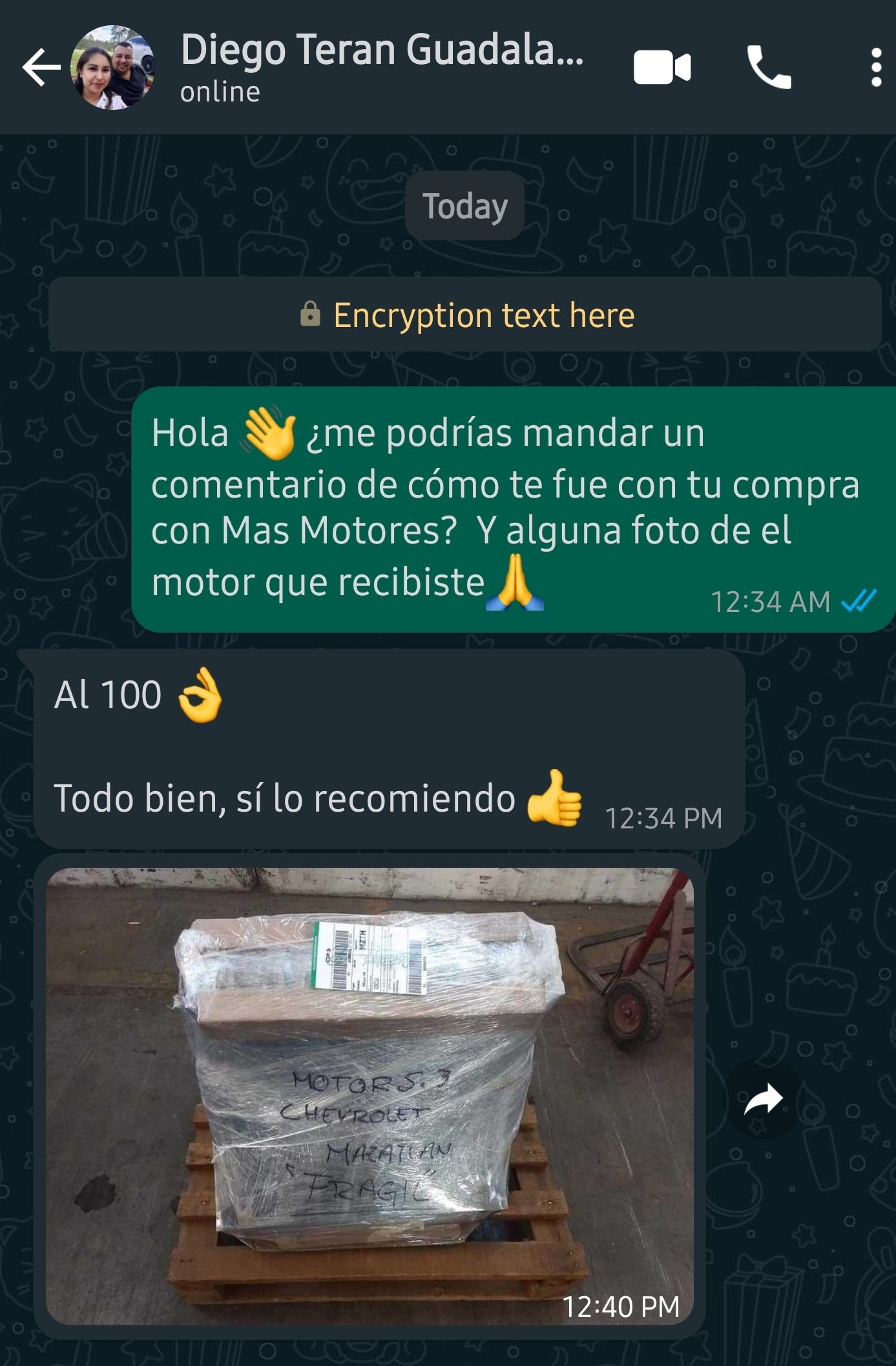
Task: Tap the Today date divider
Action: (464, 205)
